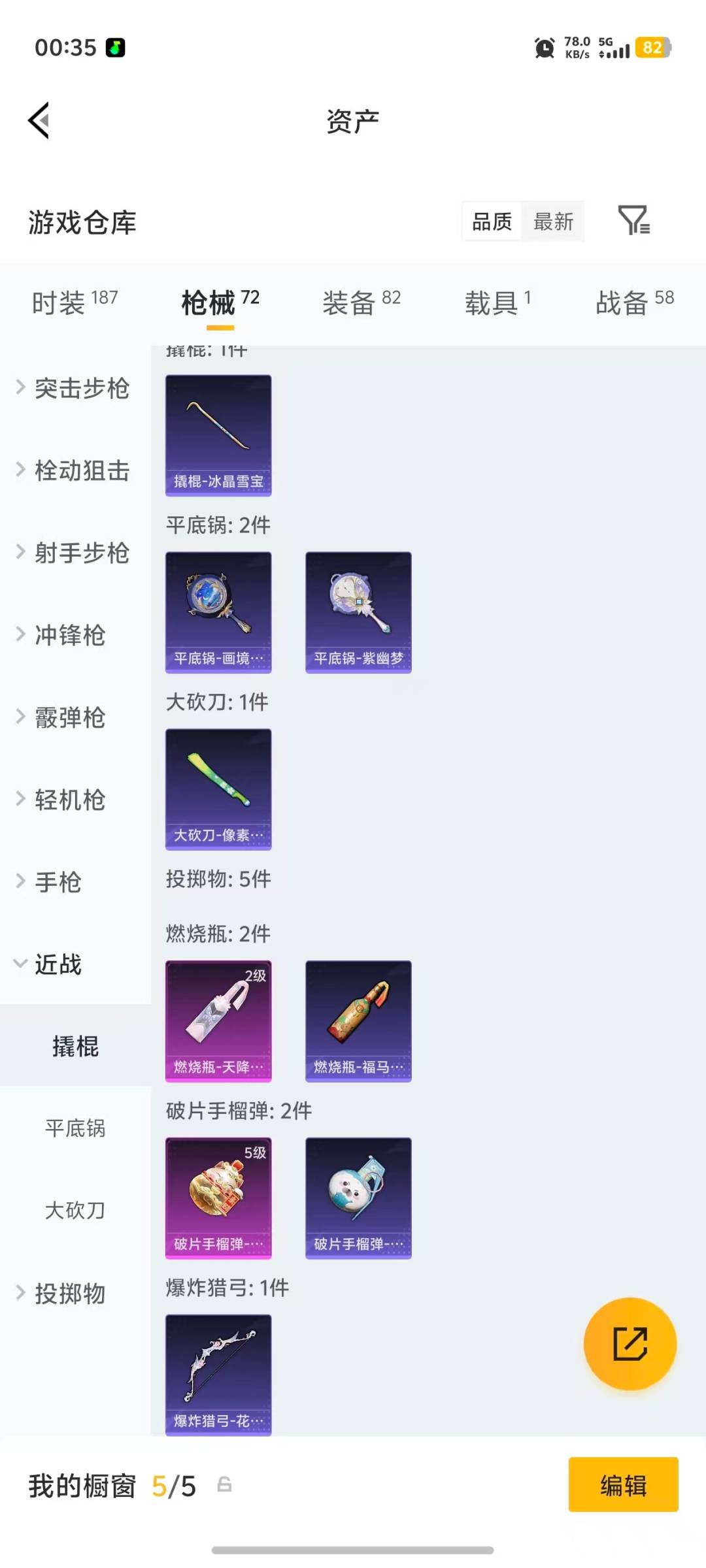706x1568 pixels.
Task: Select the 大砍刀-像素 thumbnail
Action: 218,788
